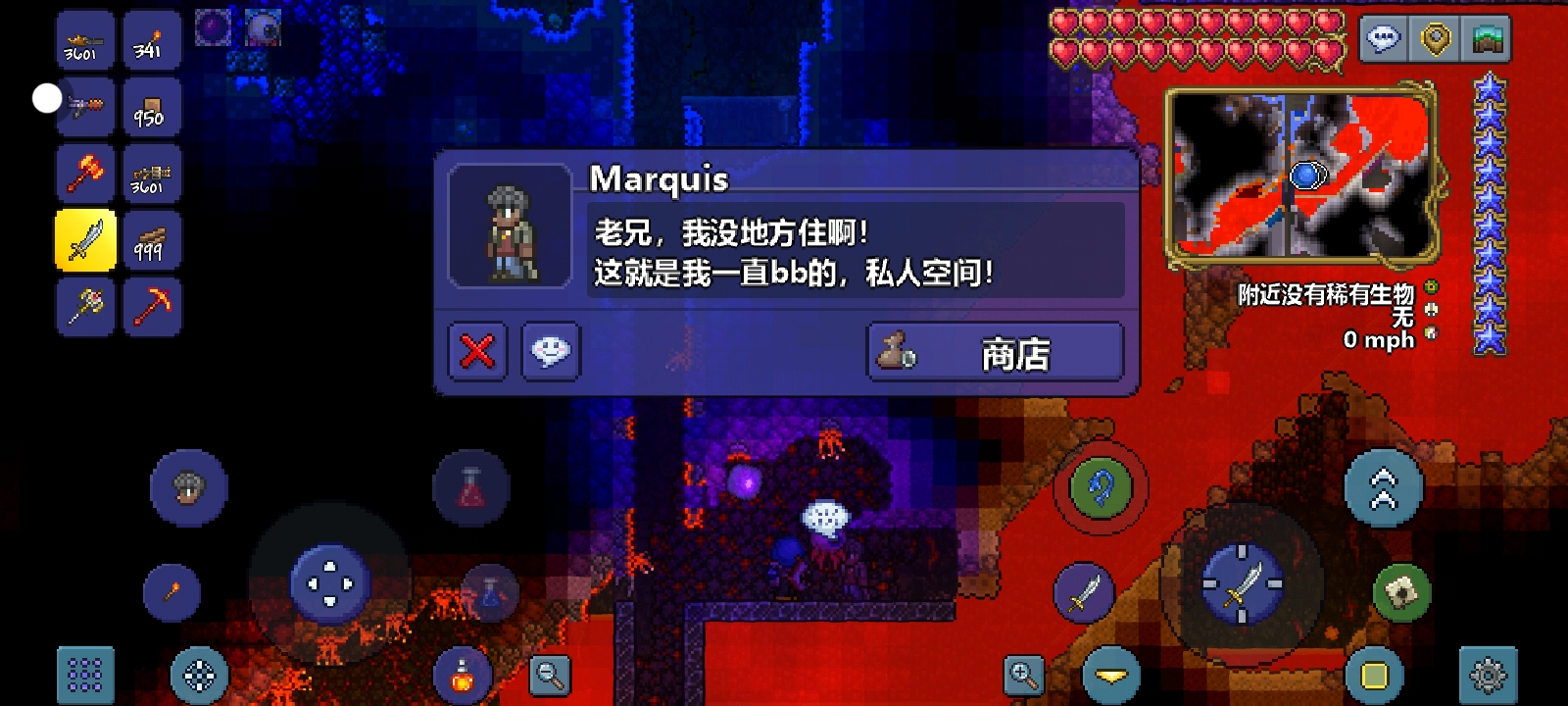Viewport: 1568px width, 706px height.
Task: Use the grappling hook button
Action: coord(1101,487)
